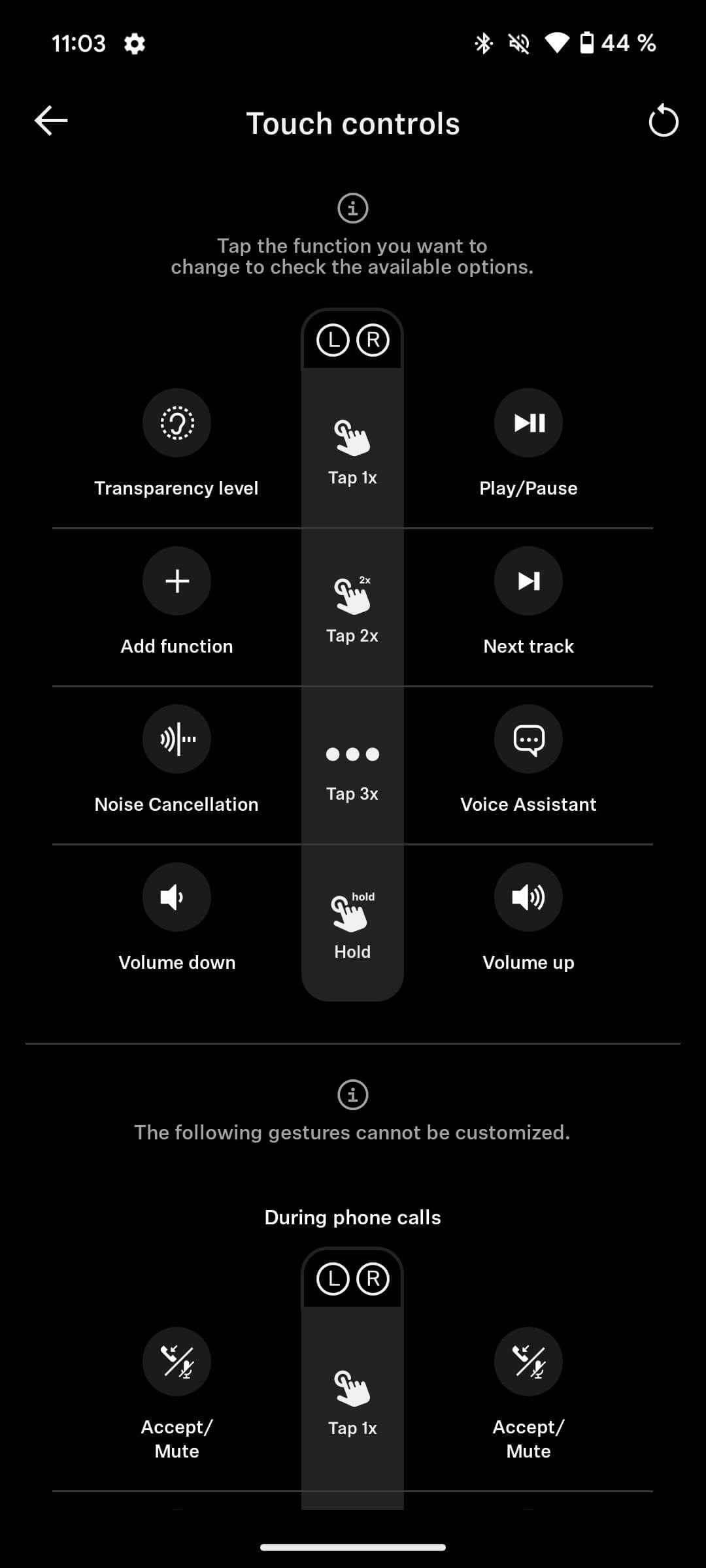
Task: Reset touch controls to default
Action: coord(663,122)
